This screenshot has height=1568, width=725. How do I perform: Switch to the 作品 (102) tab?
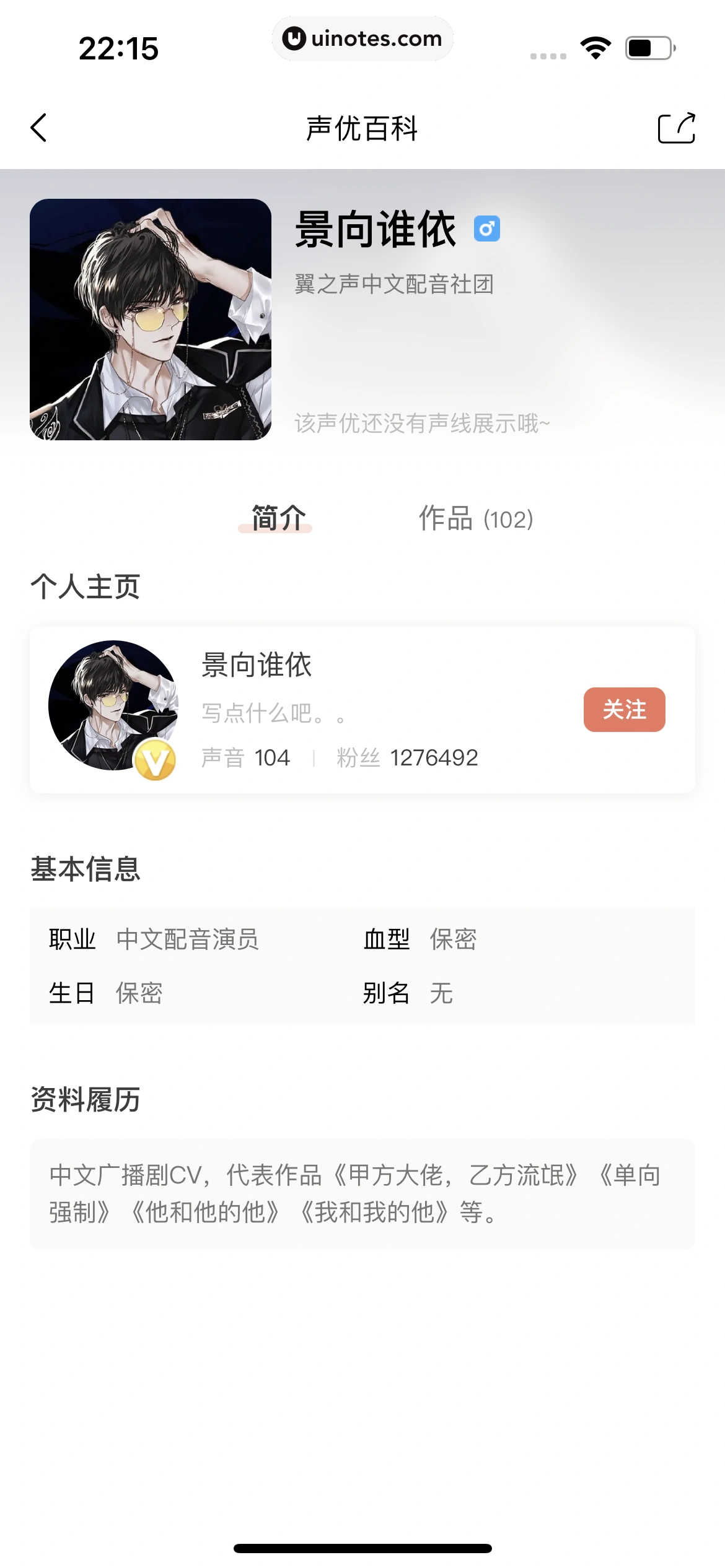click(475, 519)
